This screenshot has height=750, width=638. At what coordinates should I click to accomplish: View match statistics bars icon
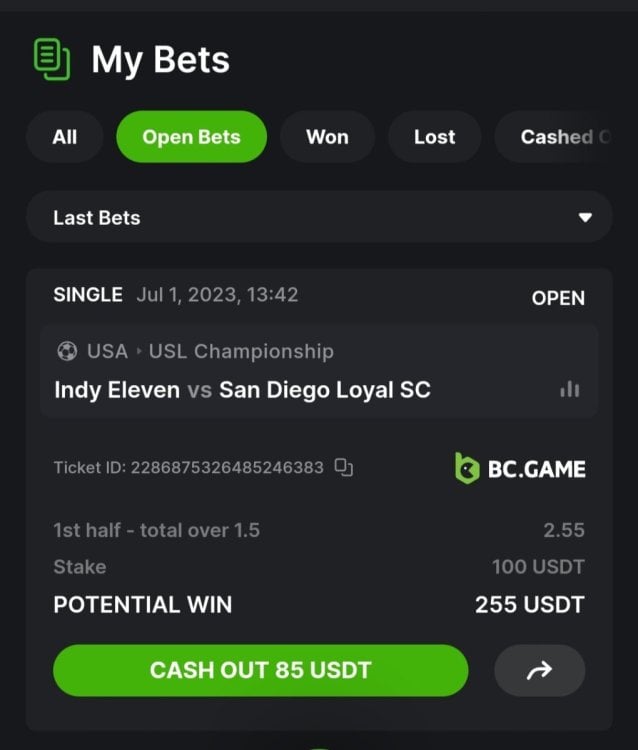570,389
